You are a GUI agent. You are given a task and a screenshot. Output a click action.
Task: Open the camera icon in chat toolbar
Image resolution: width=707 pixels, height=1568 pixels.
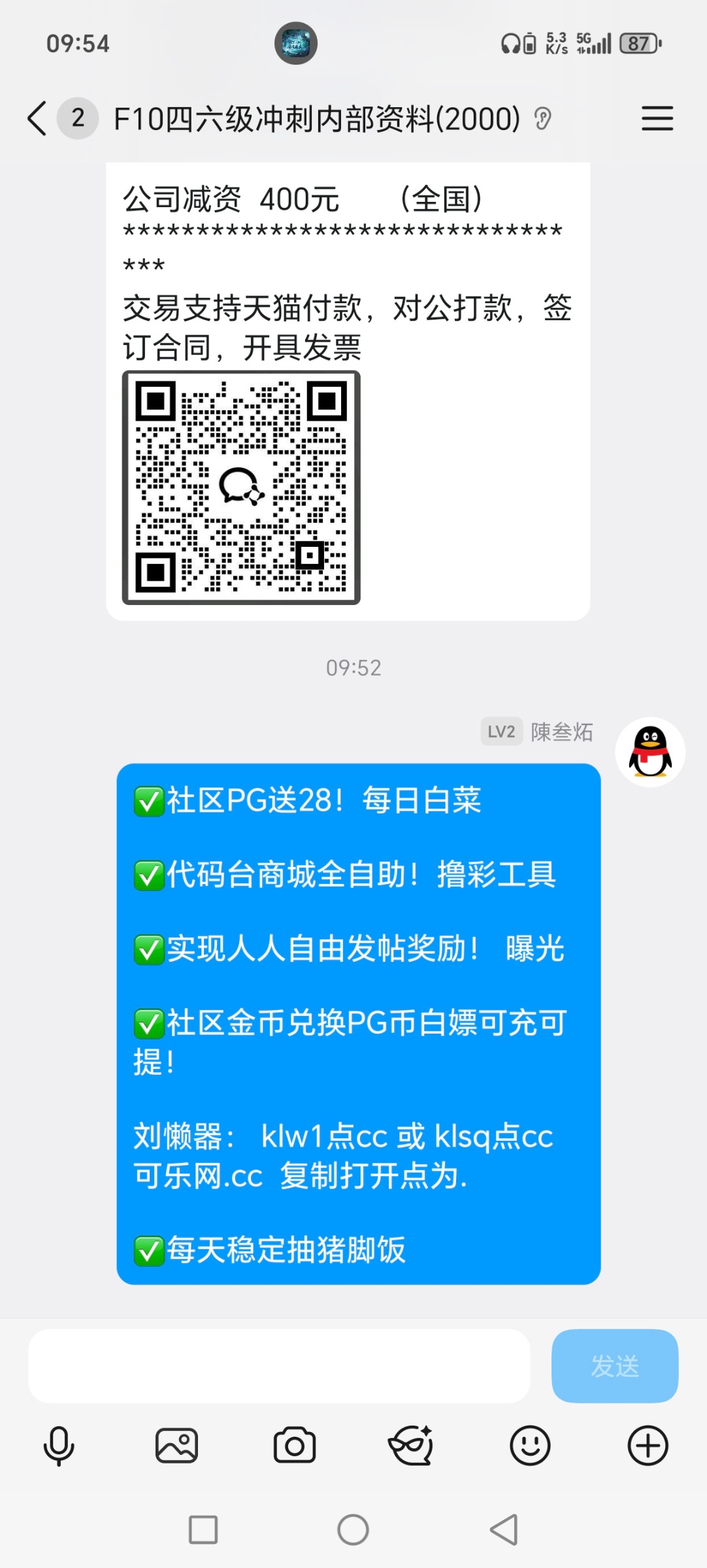click(295, 1446)
